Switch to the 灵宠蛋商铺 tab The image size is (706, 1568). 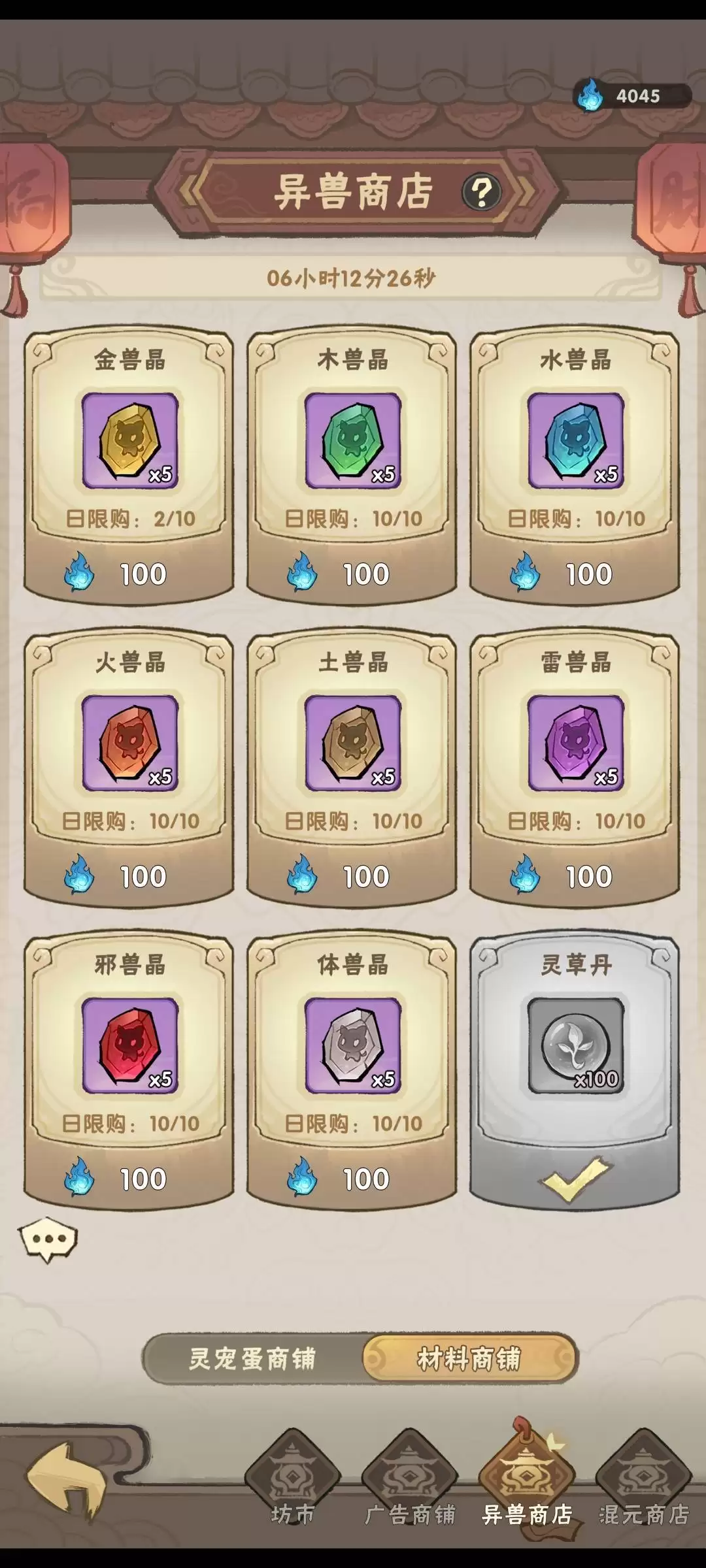click(x=252, y=1359)
